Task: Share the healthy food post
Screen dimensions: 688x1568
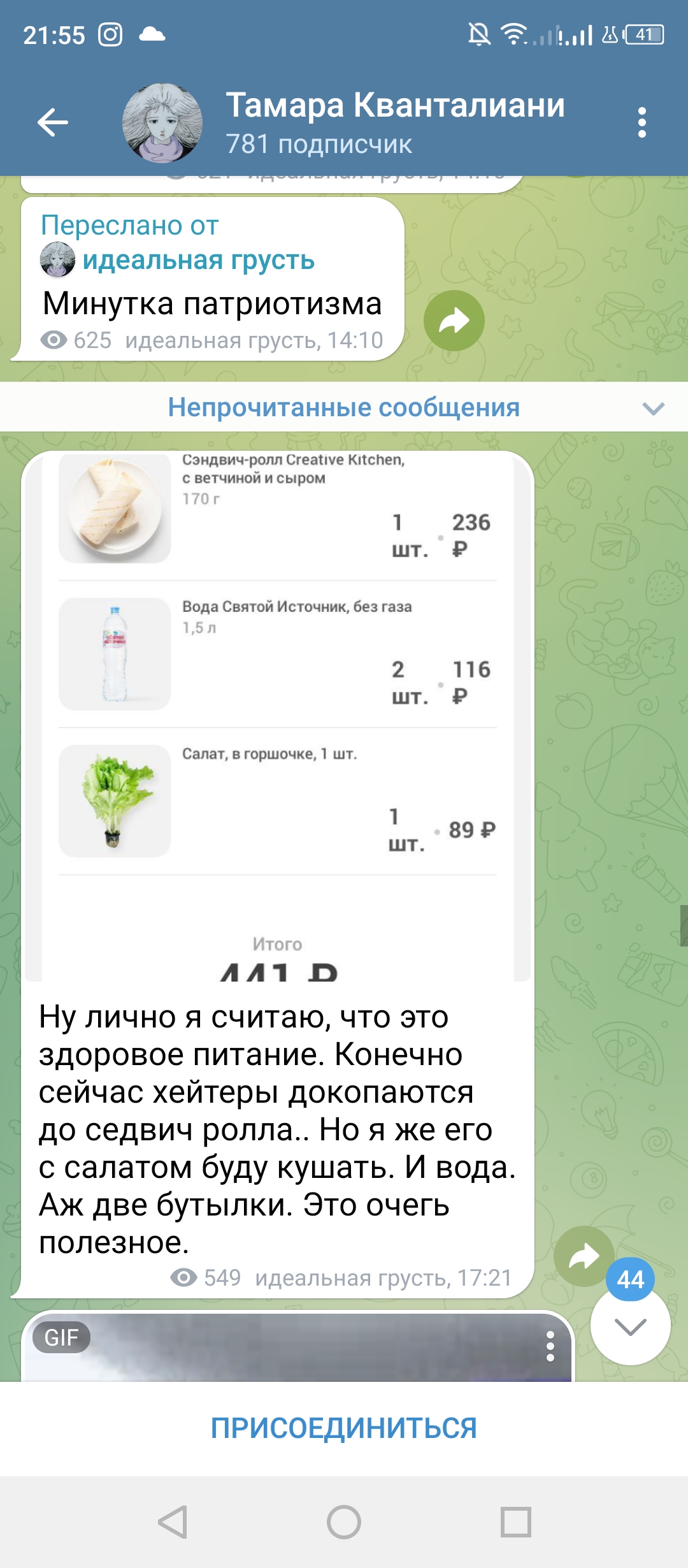Action: click(584, 1256)
